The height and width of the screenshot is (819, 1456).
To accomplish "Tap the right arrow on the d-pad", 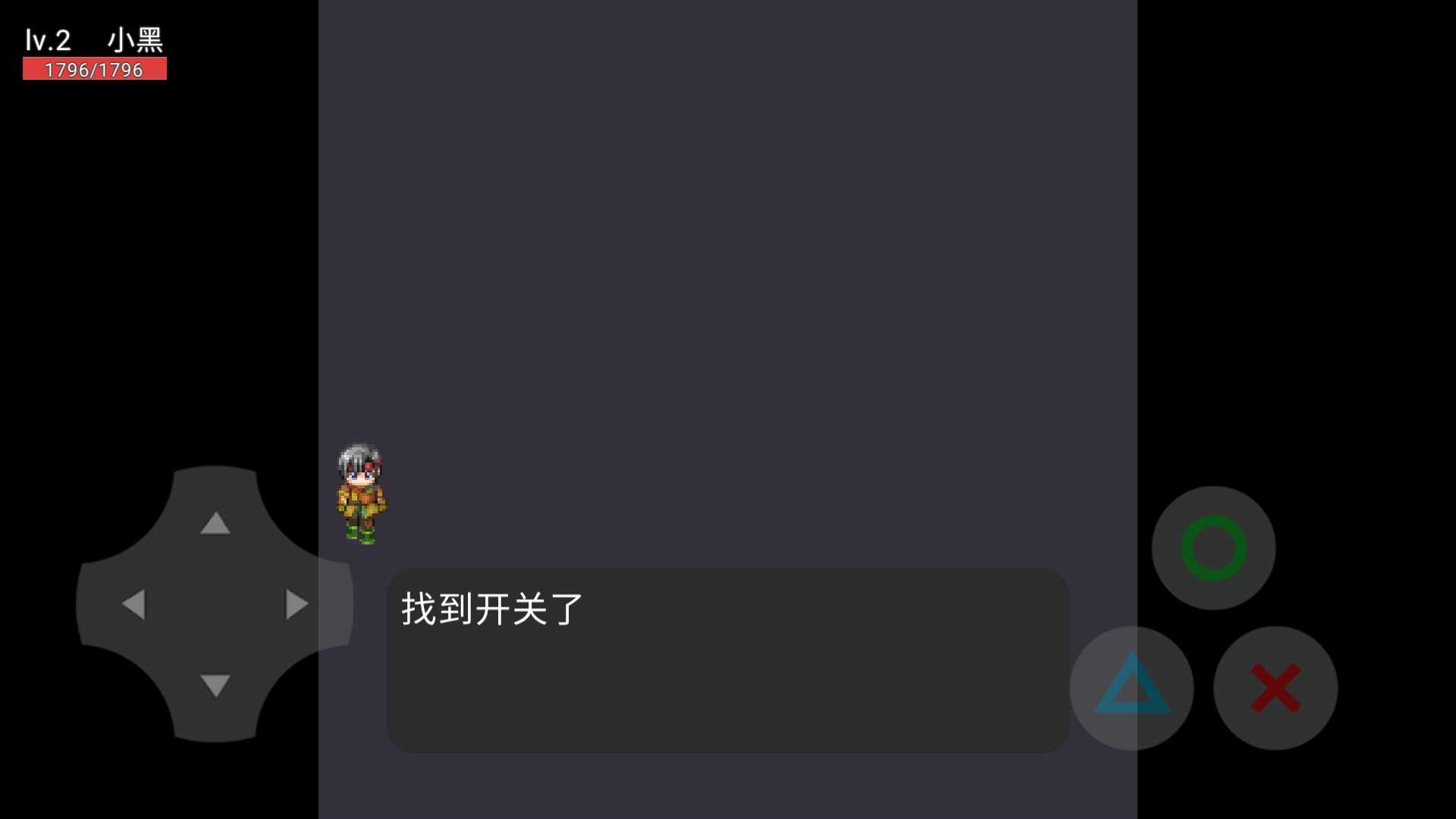I will click(x=297, y=604).
